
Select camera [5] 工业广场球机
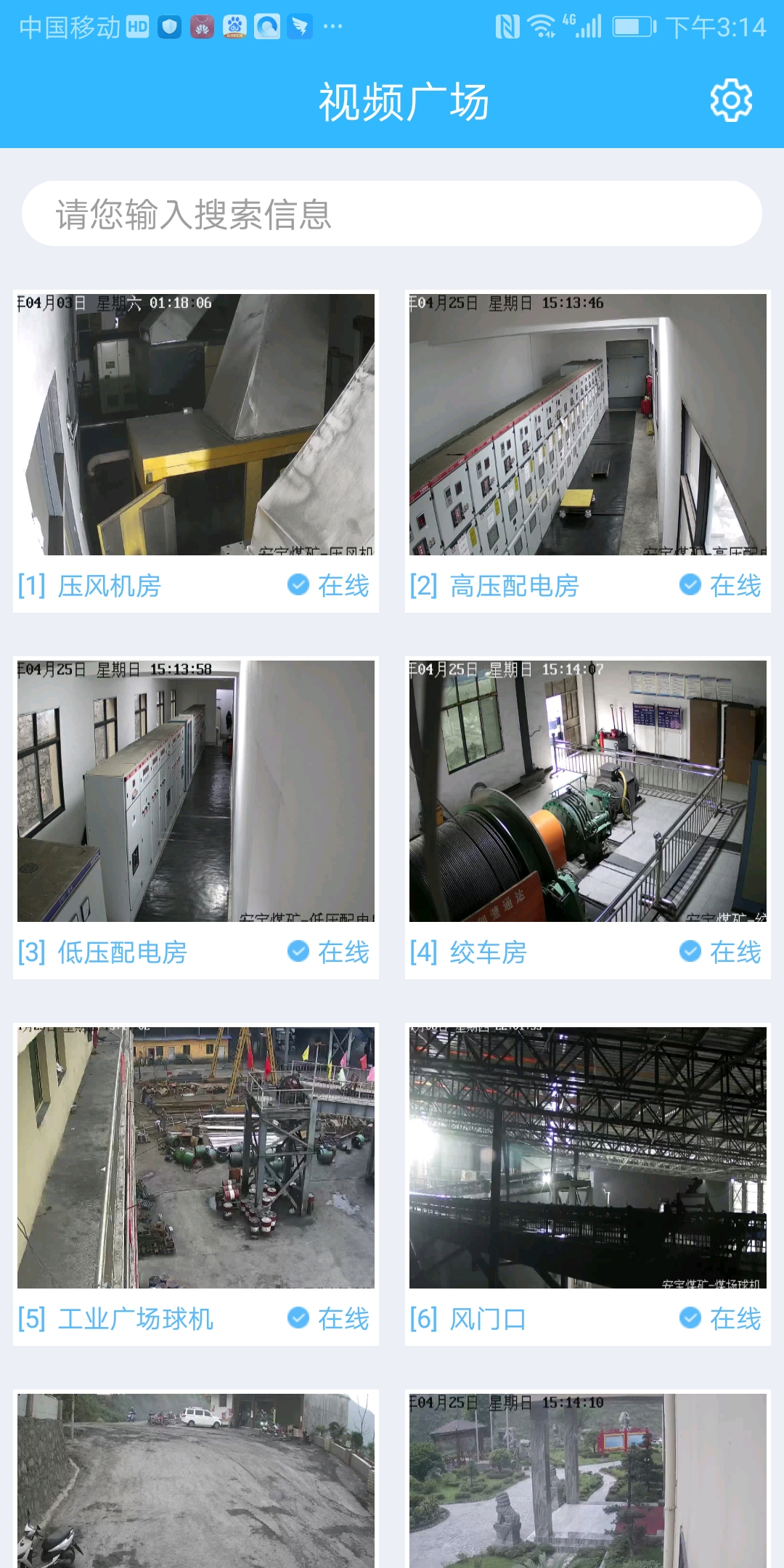click(x=196, y=1158)
